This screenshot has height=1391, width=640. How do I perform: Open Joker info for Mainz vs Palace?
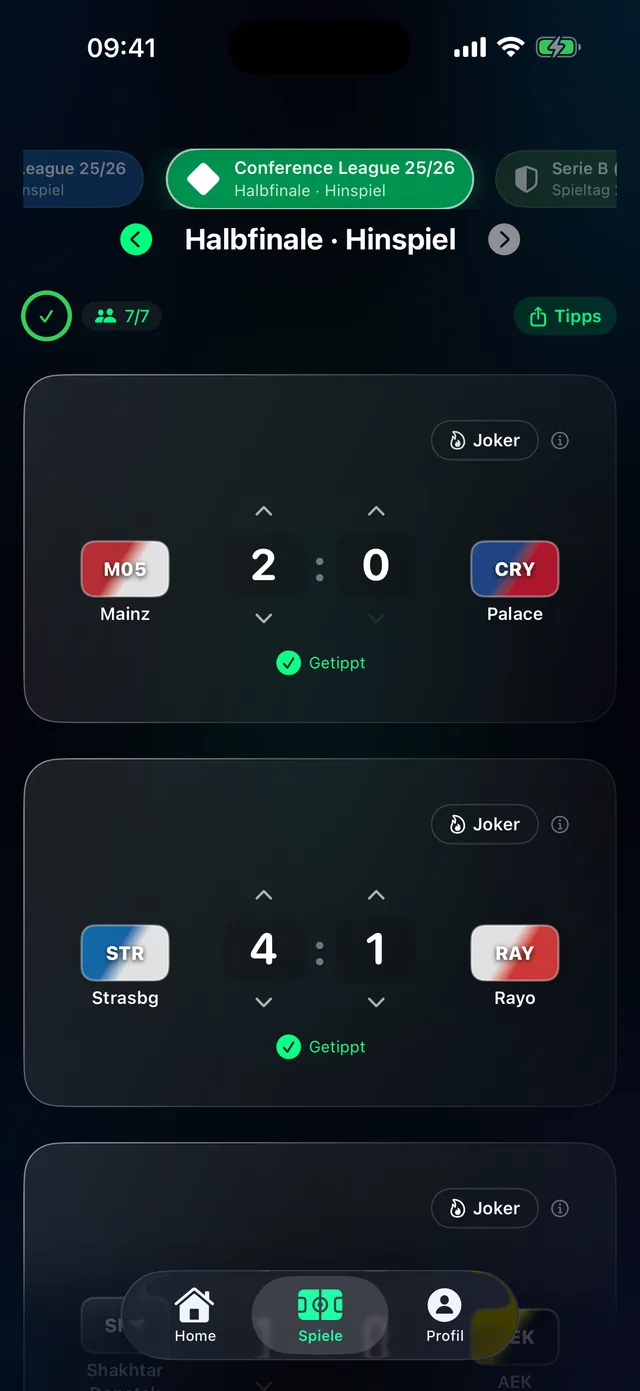click(560, 441)
